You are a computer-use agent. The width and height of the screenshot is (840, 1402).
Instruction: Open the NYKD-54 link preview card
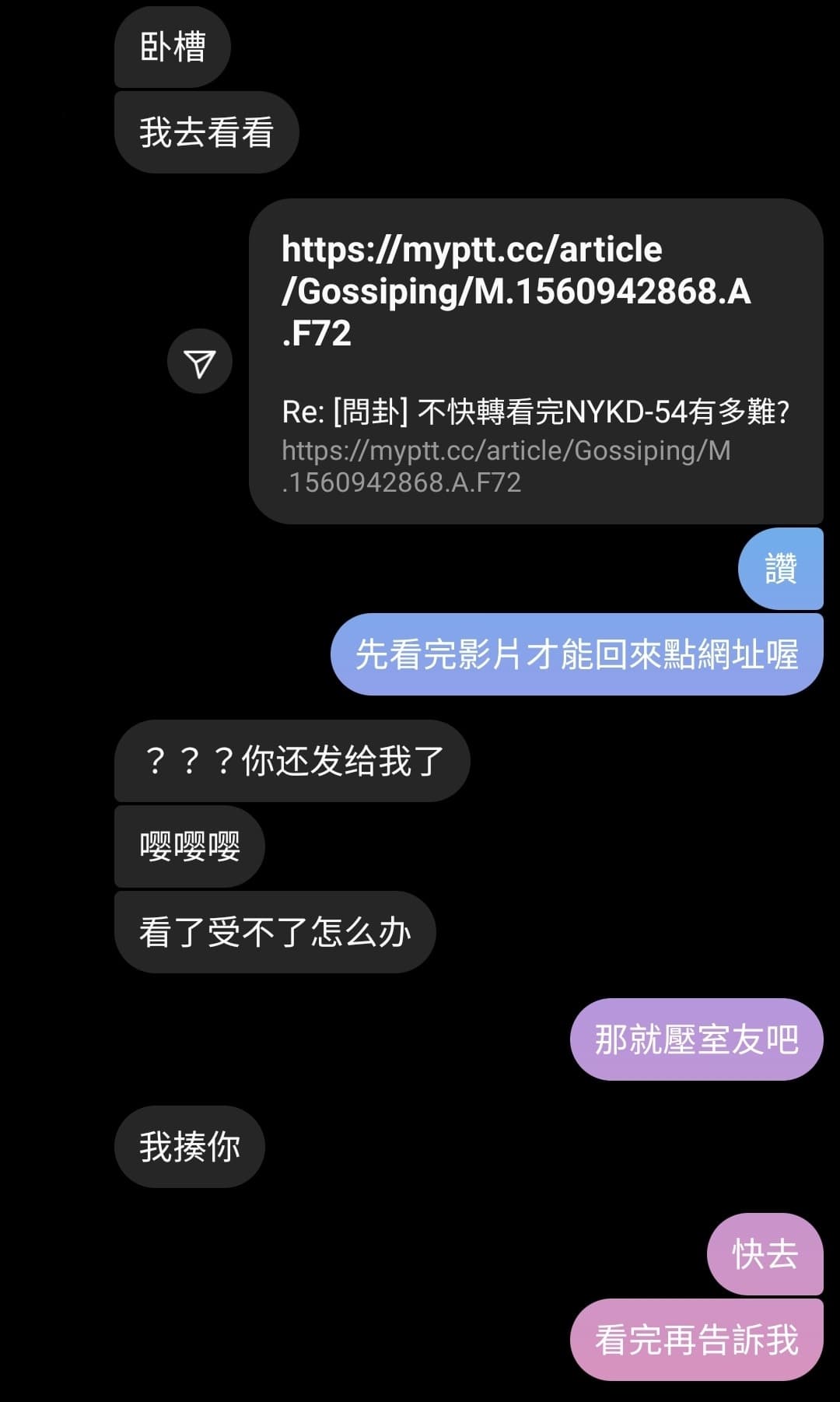point(535,446)
